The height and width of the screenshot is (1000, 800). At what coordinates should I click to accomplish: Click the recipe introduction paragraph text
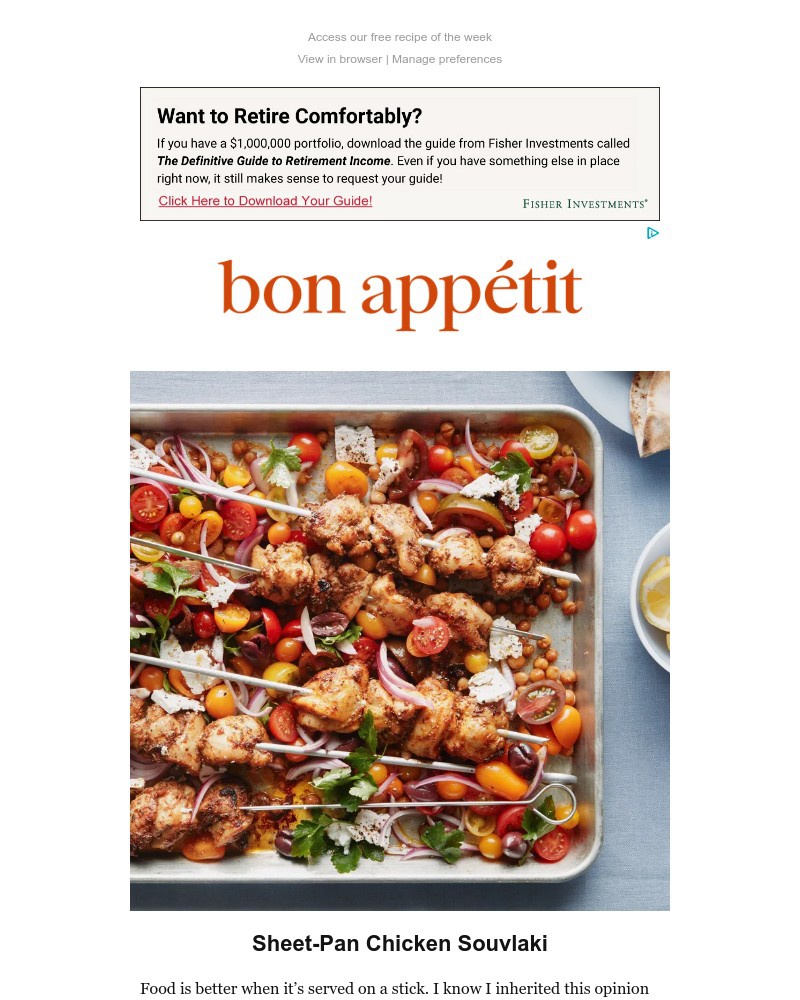400,989
